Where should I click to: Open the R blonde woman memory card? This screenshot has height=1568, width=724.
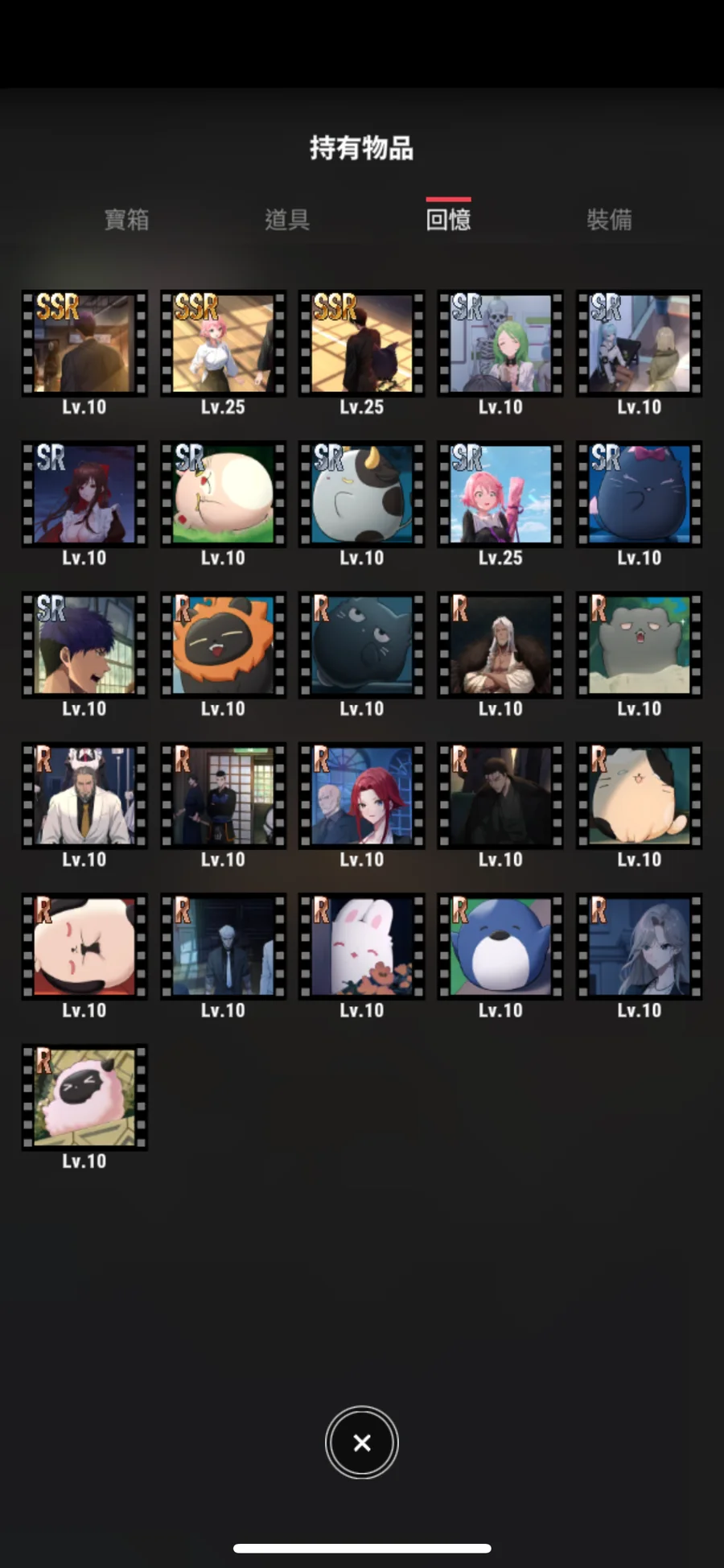[640, 947]
